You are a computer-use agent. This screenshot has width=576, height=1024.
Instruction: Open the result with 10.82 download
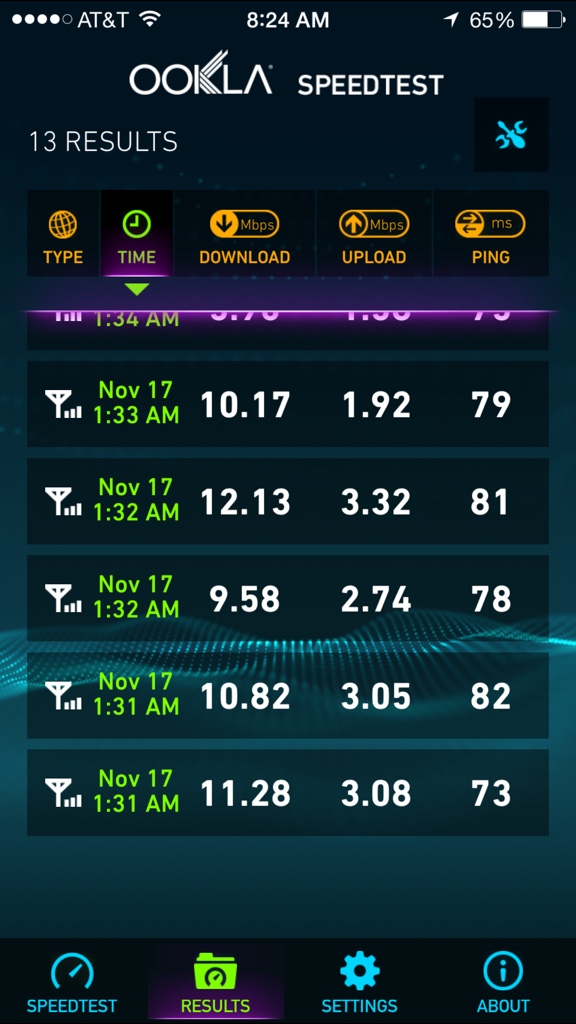pyautogui.click(x=287, y=696)
